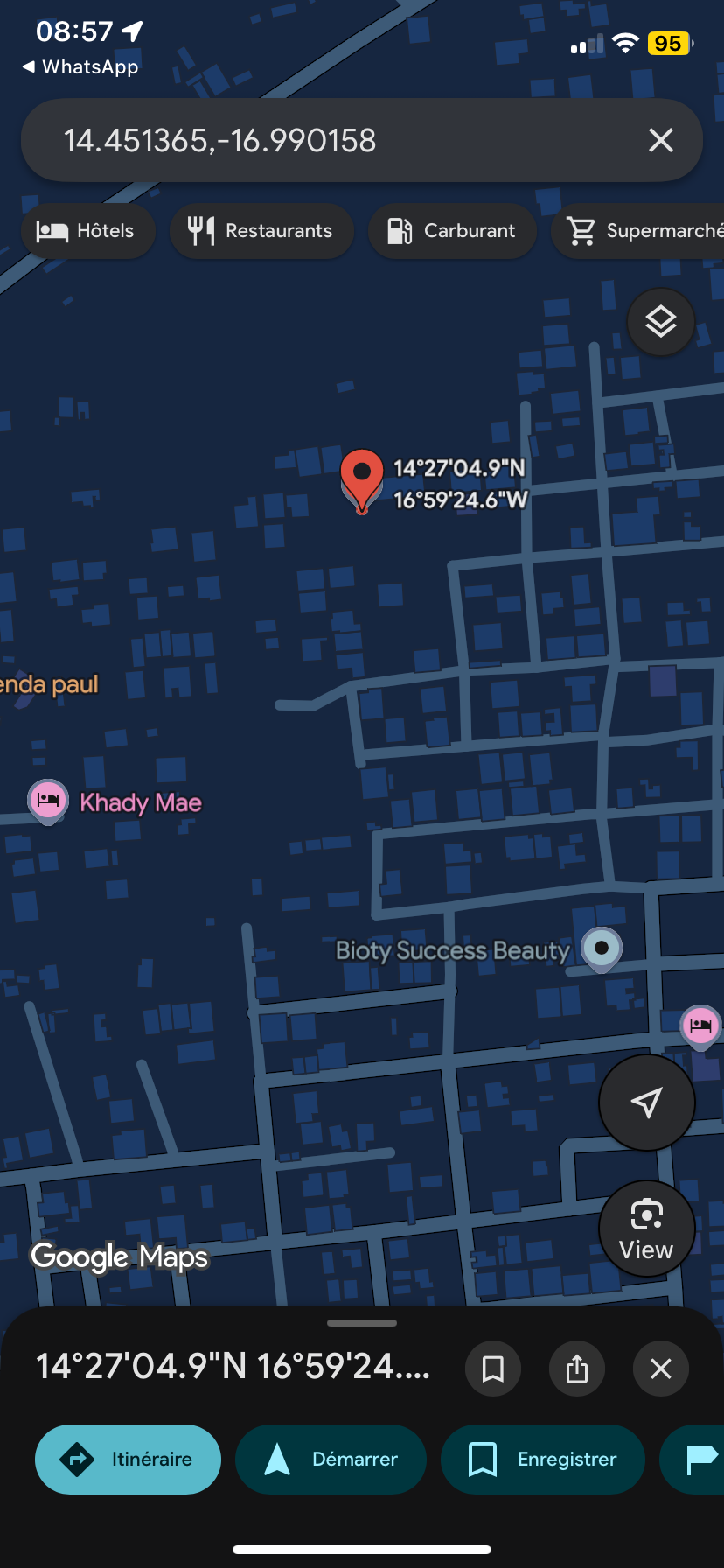This screenshot has height=1568, width=724.
Task: Open the Bioty Success Beauty marker
Action: click(x=602, y=948)
